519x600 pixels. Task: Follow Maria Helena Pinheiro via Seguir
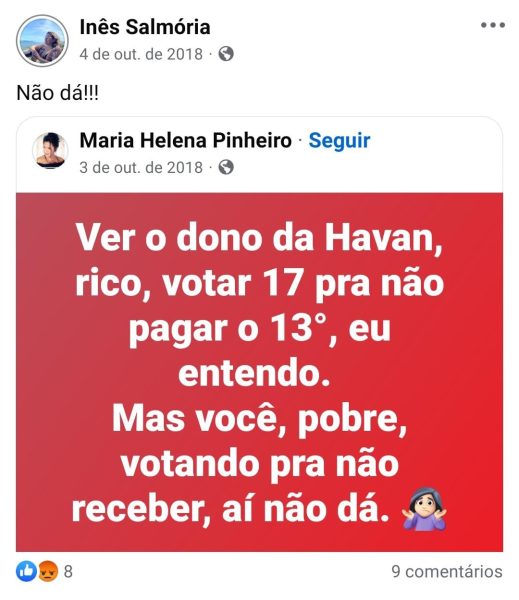[339, 140]
